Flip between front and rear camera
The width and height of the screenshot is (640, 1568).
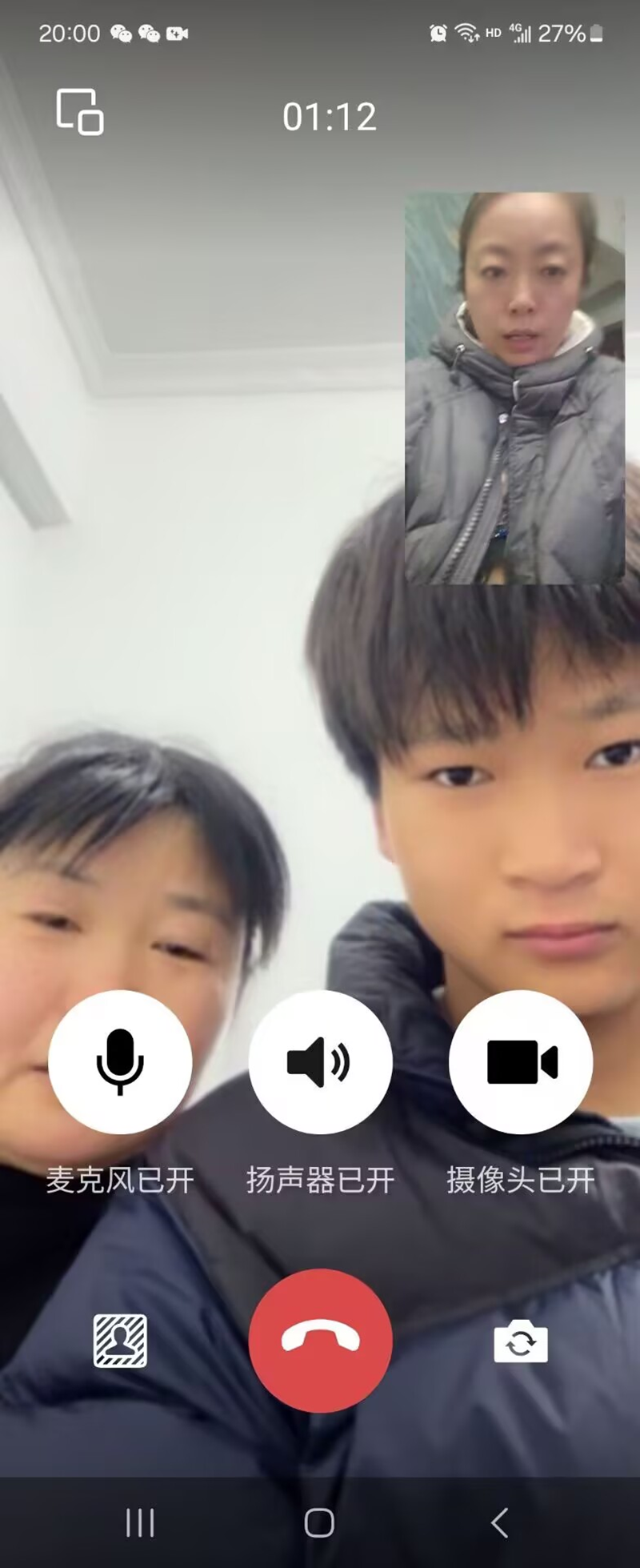pos(521,1341)
